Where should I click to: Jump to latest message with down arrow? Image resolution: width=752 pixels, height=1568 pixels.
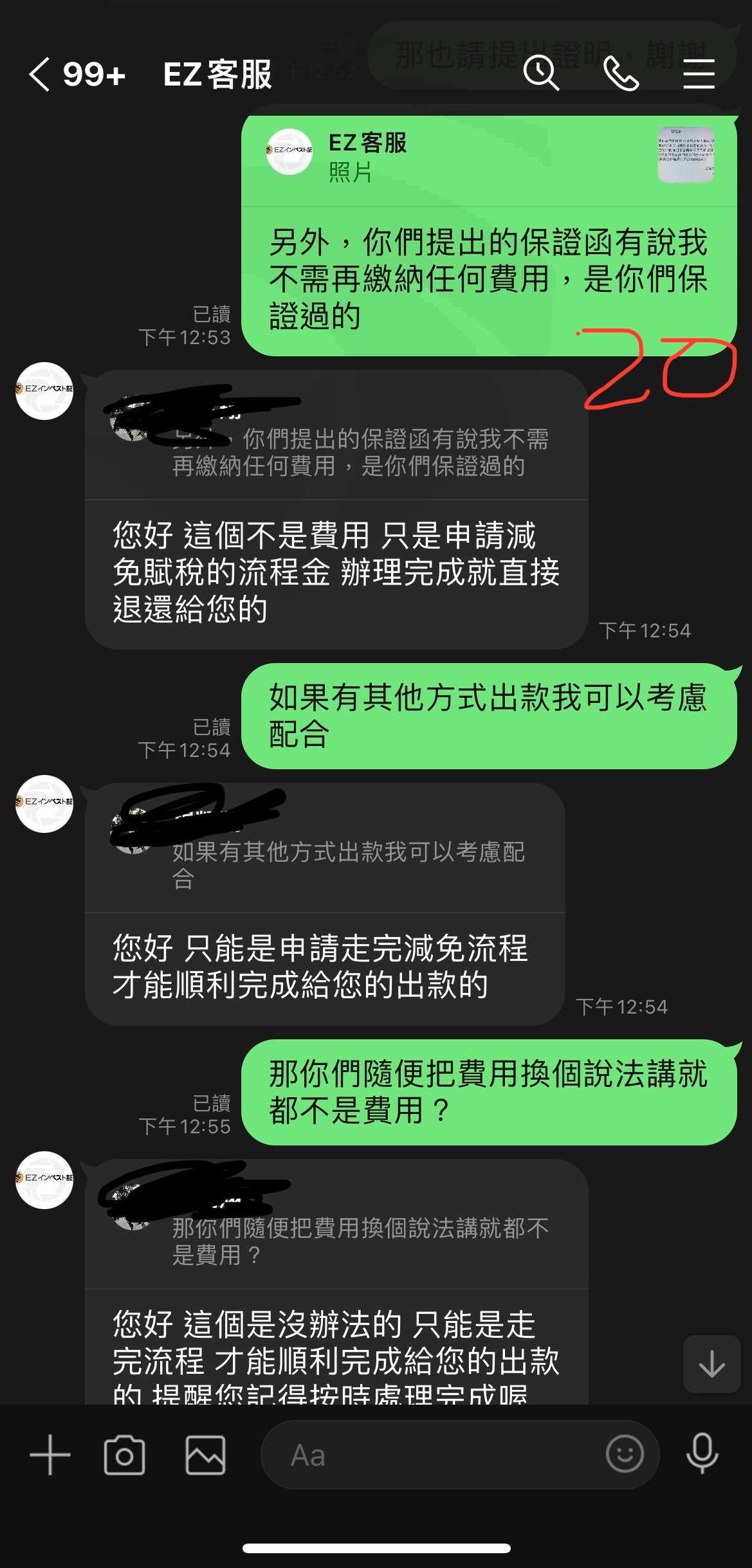coord(711,1364)
